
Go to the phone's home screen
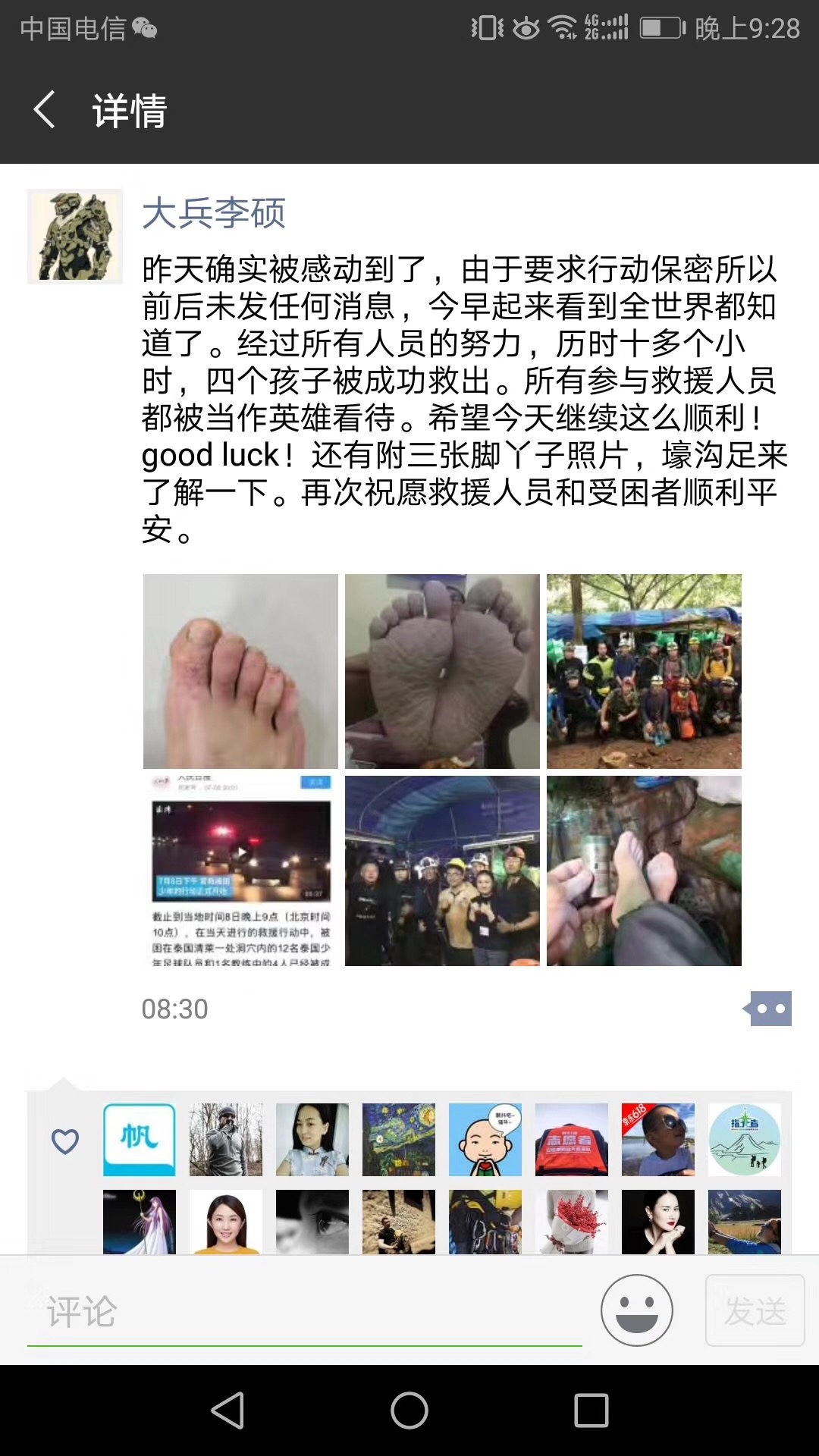tap(409, 1410)
